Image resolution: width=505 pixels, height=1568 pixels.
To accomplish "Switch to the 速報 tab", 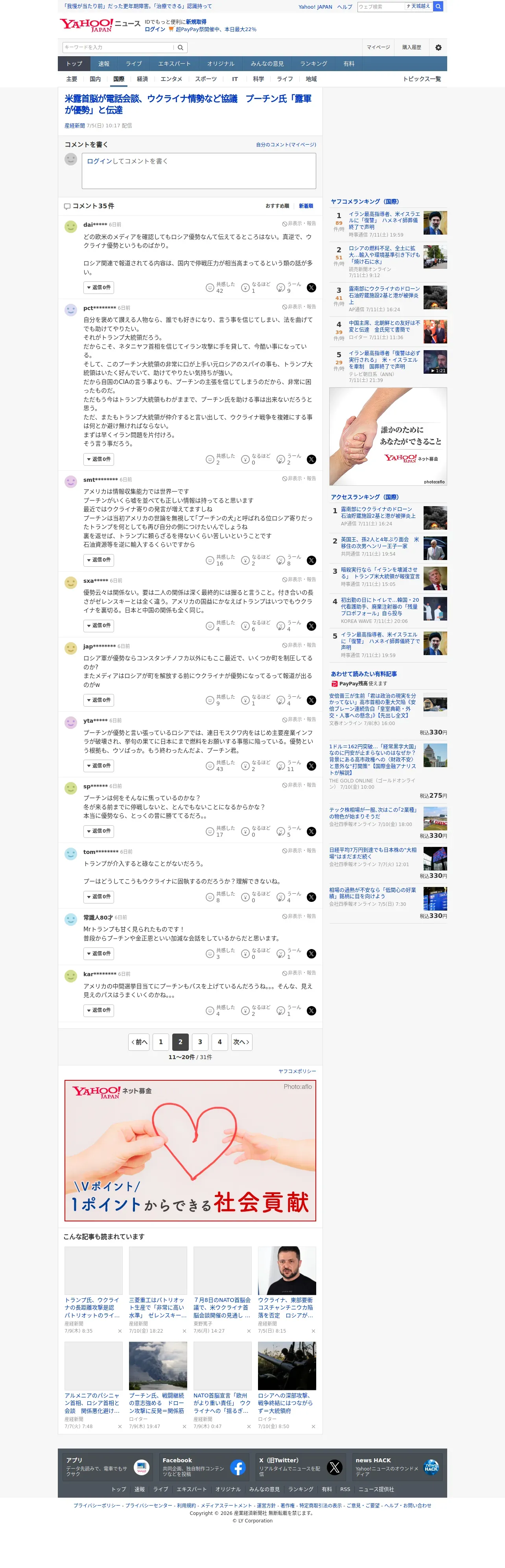I will [x=104, y=63].
